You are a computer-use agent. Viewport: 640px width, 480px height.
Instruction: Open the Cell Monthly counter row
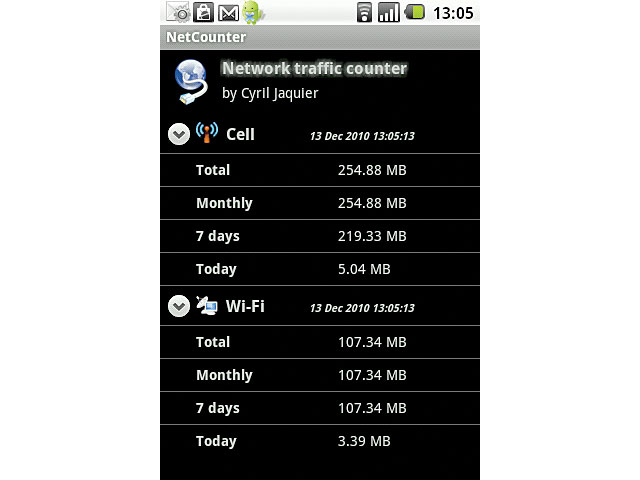pos(319,203)
